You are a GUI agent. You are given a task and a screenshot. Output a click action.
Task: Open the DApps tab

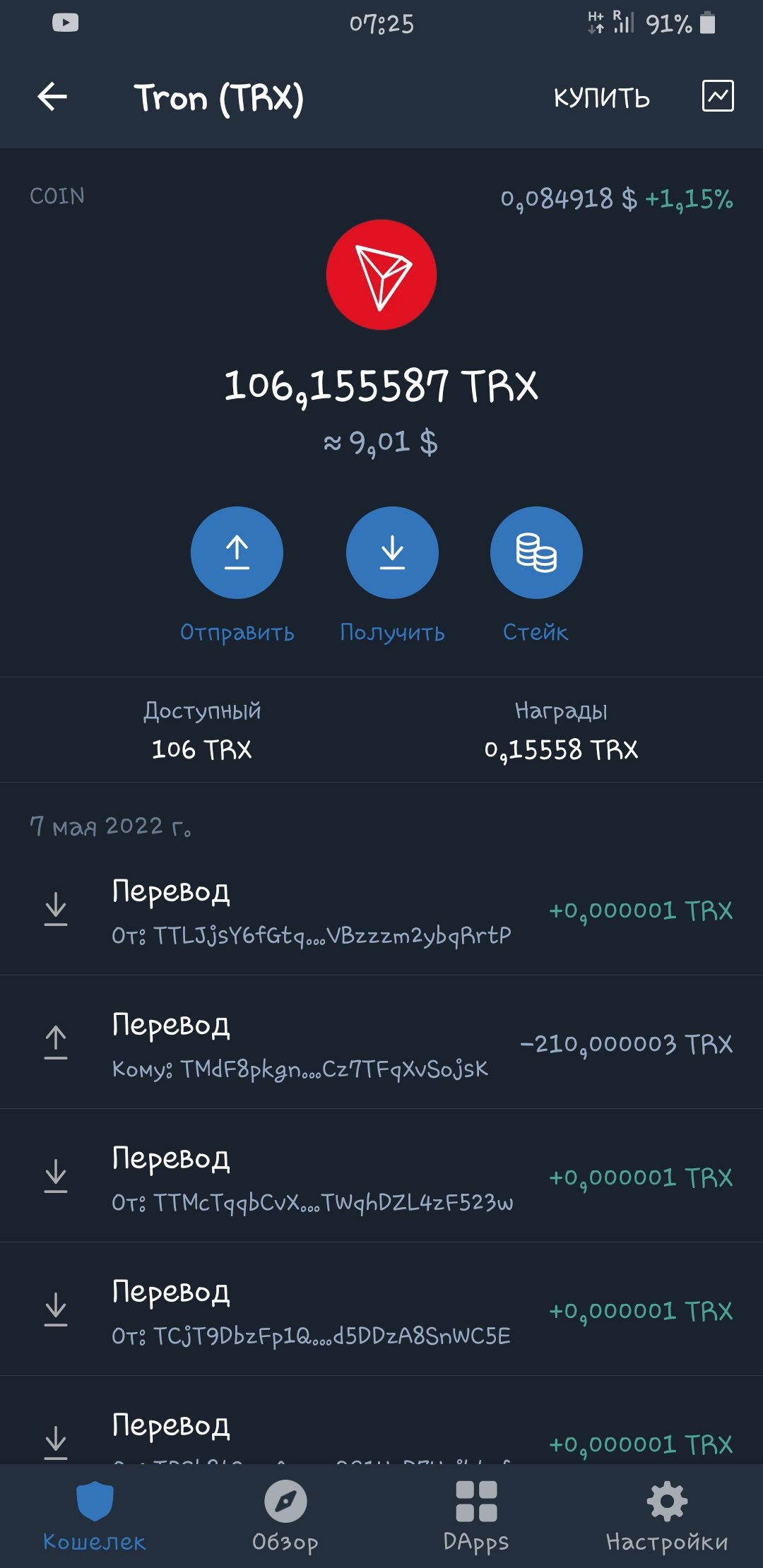(x=476, y=1516)
